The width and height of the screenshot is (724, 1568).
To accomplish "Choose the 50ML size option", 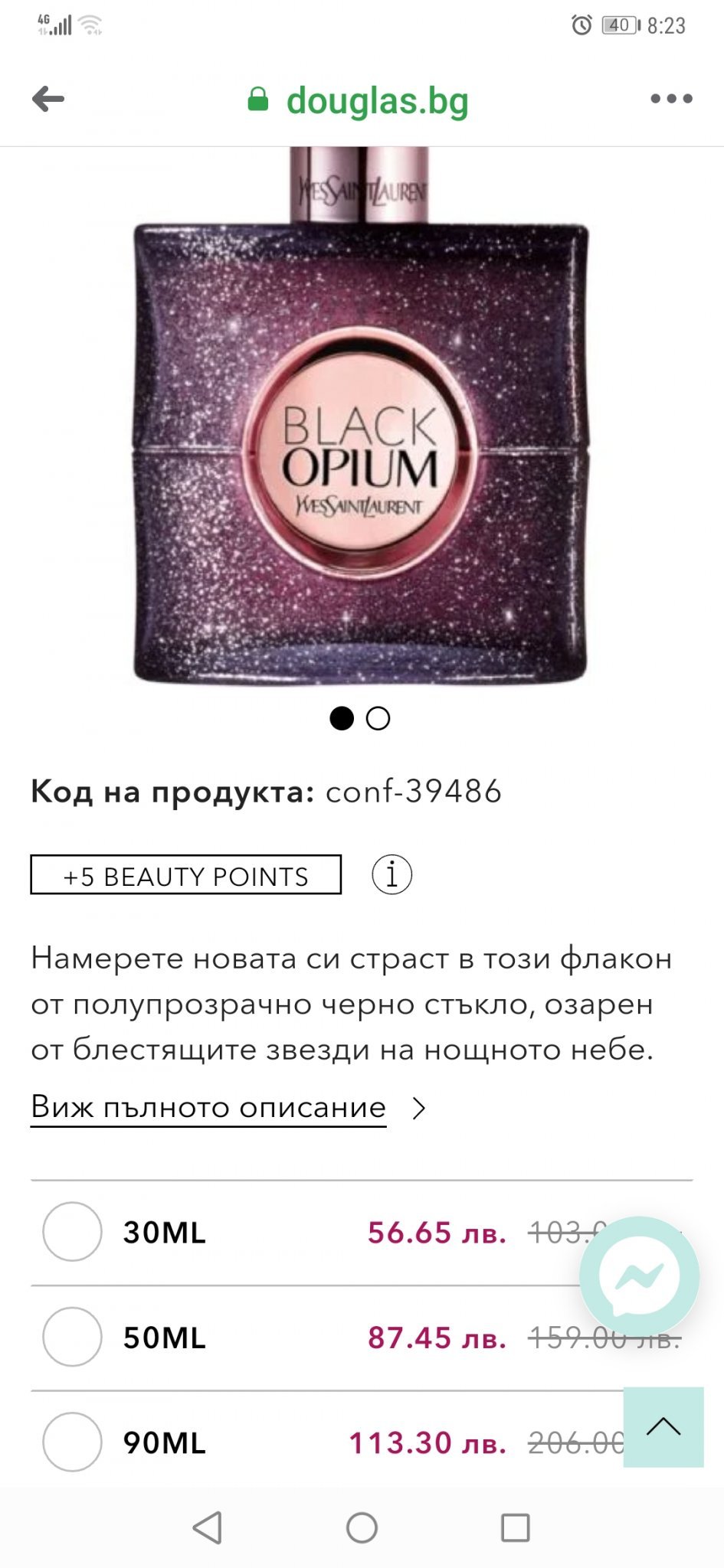I will pos(72,1337).
